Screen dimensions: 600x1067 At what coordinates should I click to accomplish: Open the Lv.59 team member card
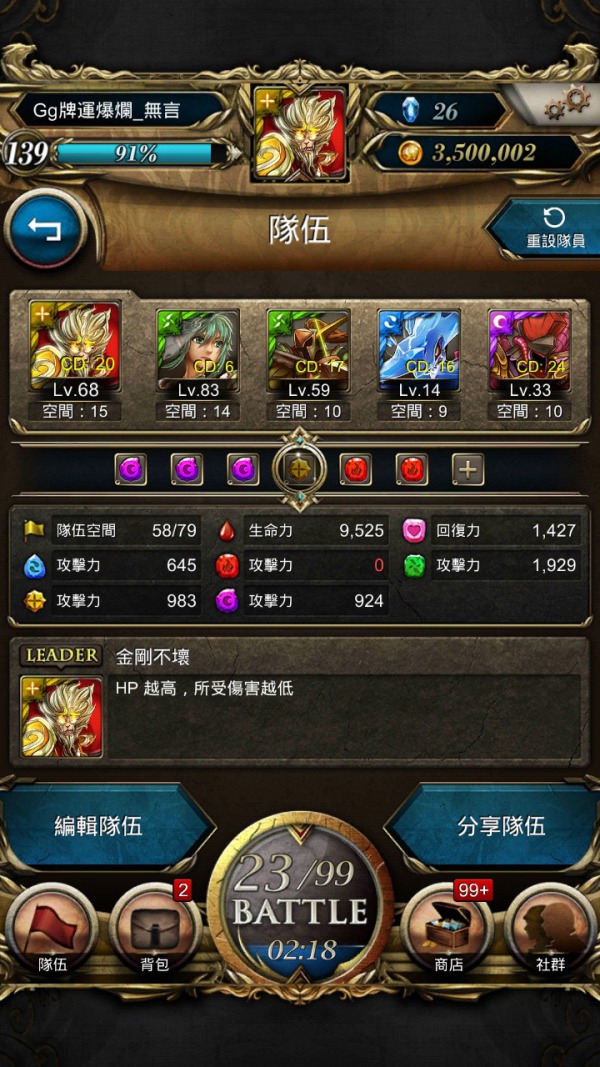coord(308,363)
